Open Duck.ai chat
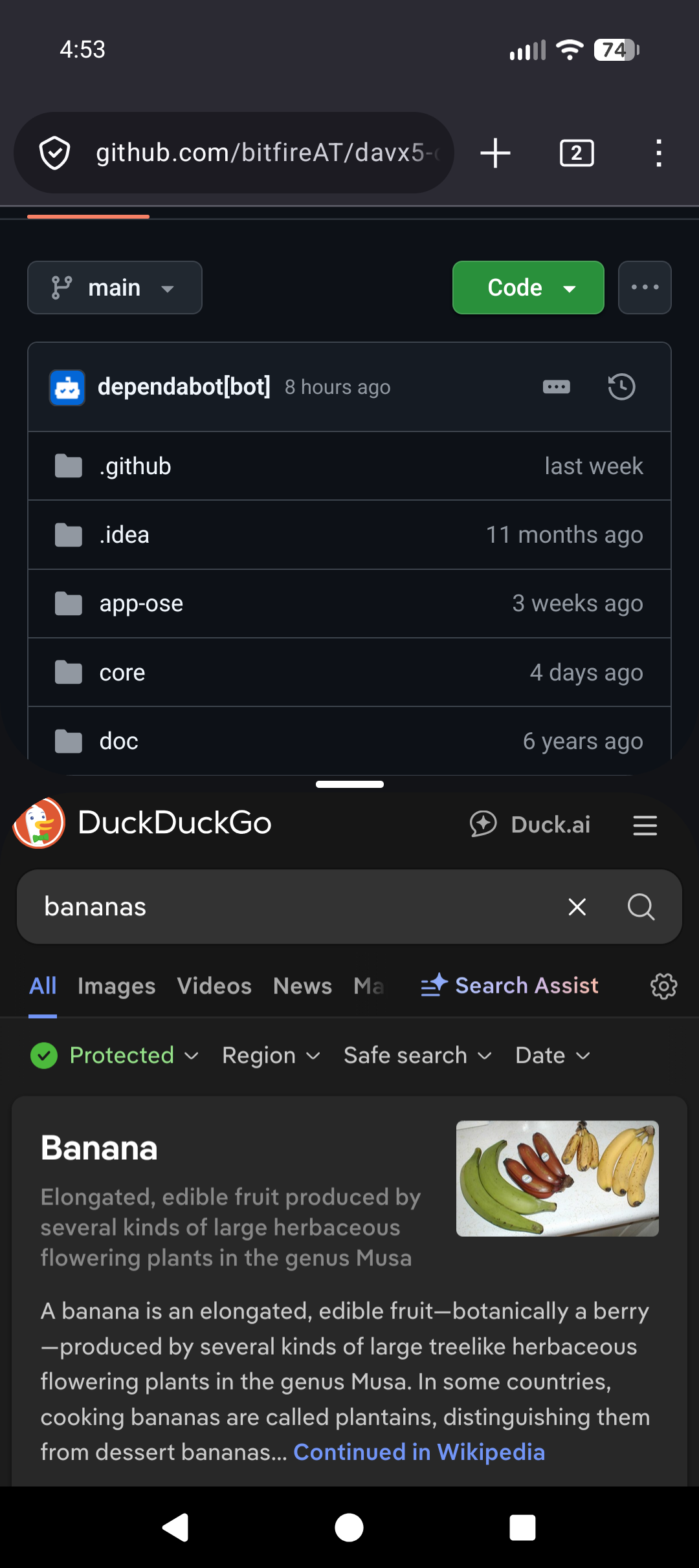 point(531,825)
